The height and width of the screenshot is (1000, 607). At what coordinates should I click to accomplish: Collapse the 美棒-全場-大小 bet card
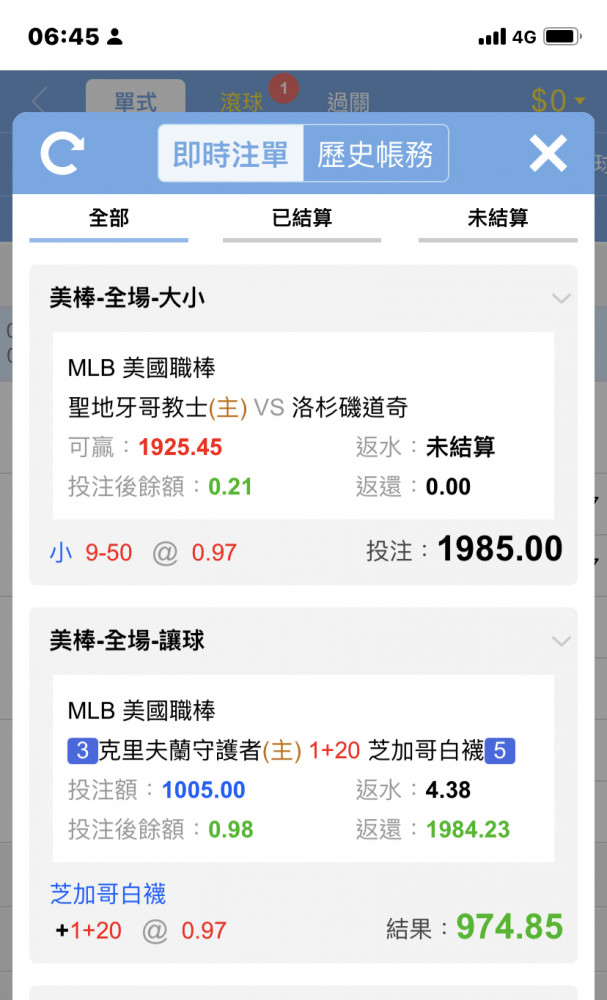pos(561,298)
